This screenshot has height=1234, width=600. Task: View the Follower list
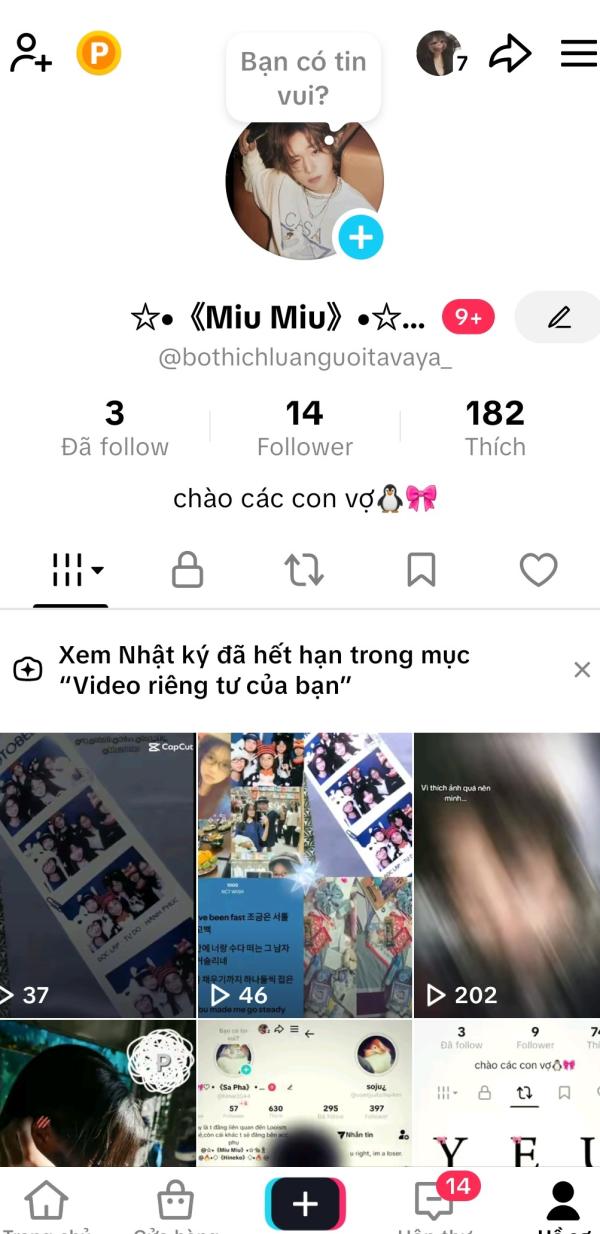305,428
